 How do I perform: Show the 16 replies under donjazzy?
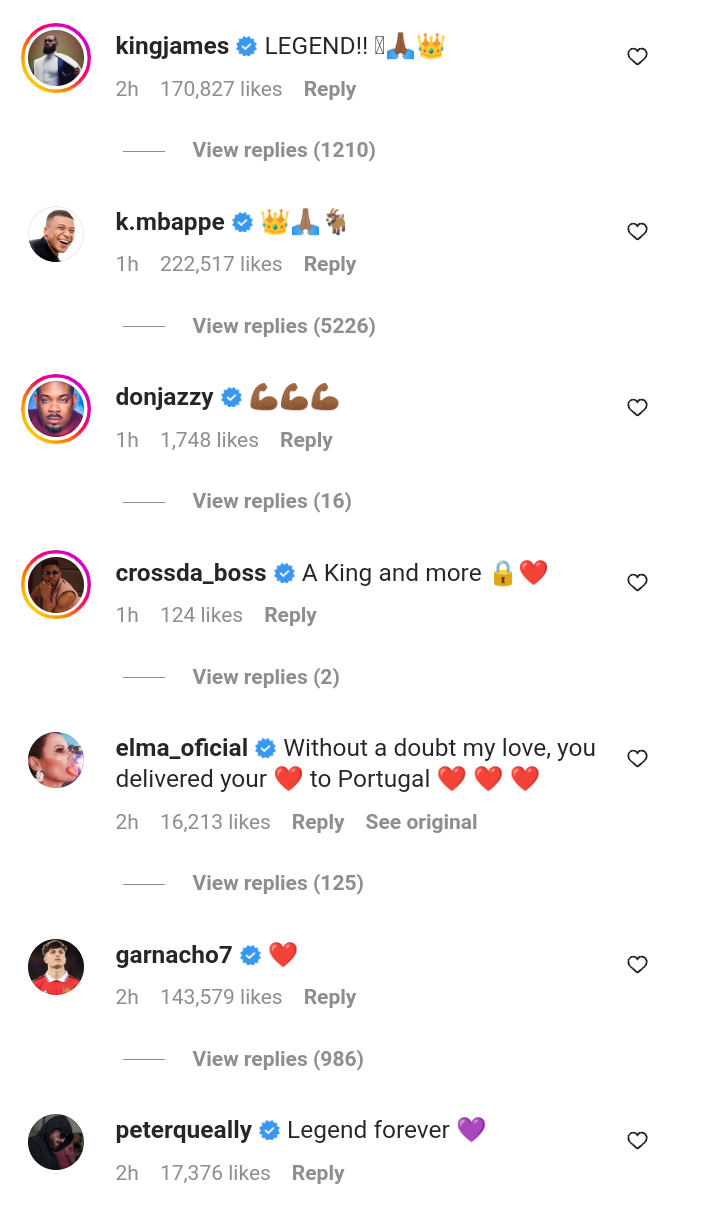click(x=271, y=501)
